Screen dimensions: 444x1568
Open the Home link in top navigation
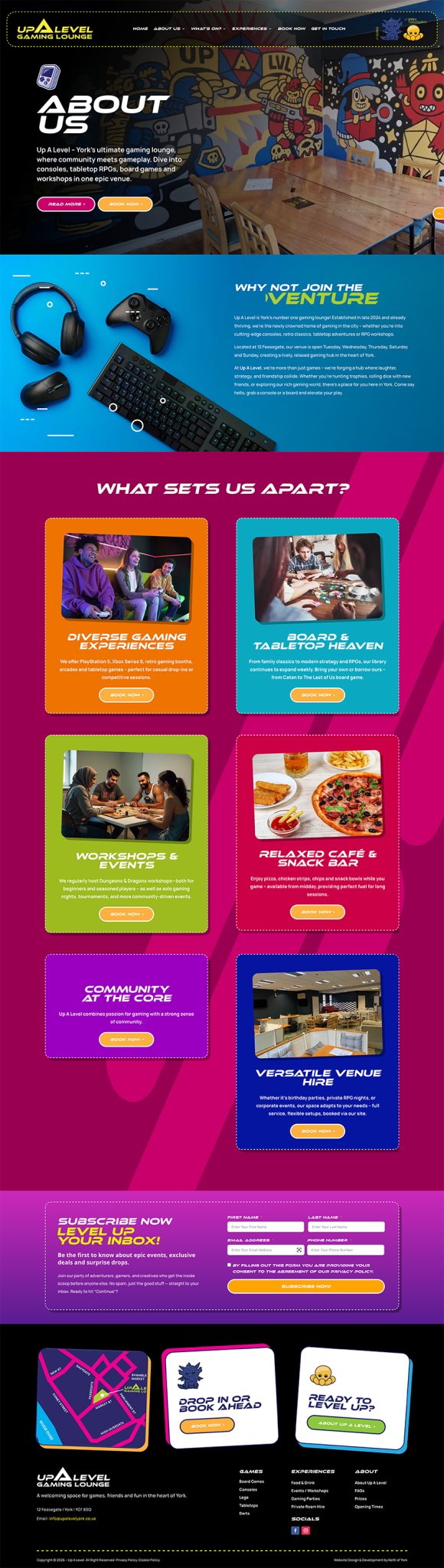pyautogui.click(x=140, y=28)
